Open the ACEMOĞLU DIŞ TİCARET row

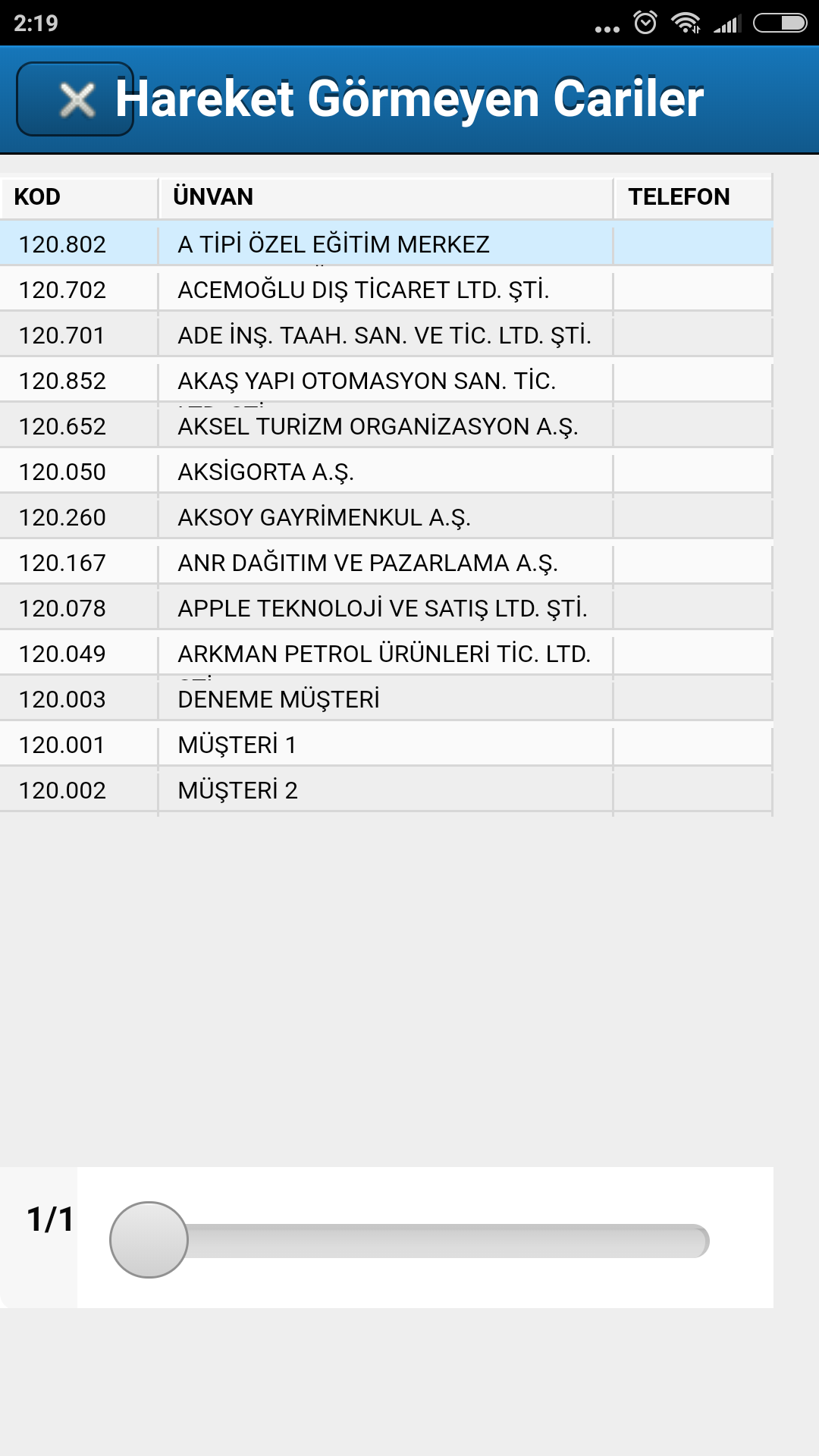click(x=387, y=289)
